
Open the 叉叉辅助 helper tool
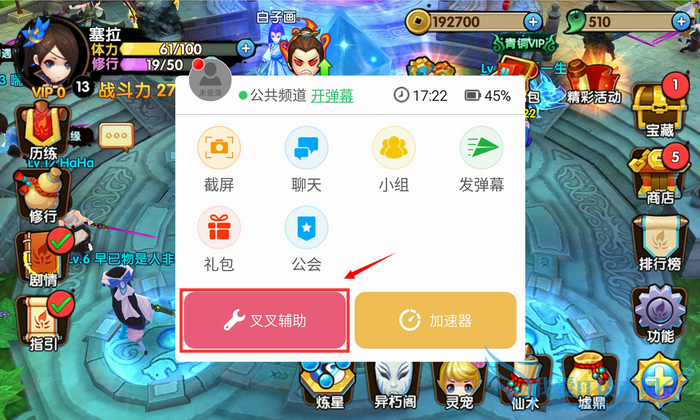click(x=265, y=321)
